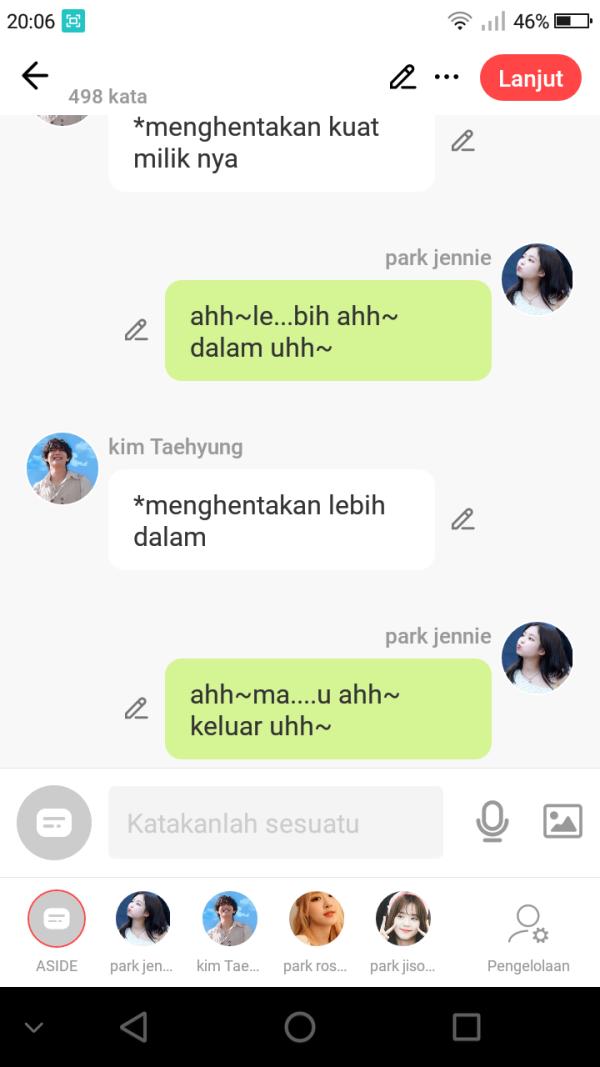Tap the red Lanjut button
The width and height of the screenshot is (600, 1067).
pyautogui.click(x=530, y=78)
